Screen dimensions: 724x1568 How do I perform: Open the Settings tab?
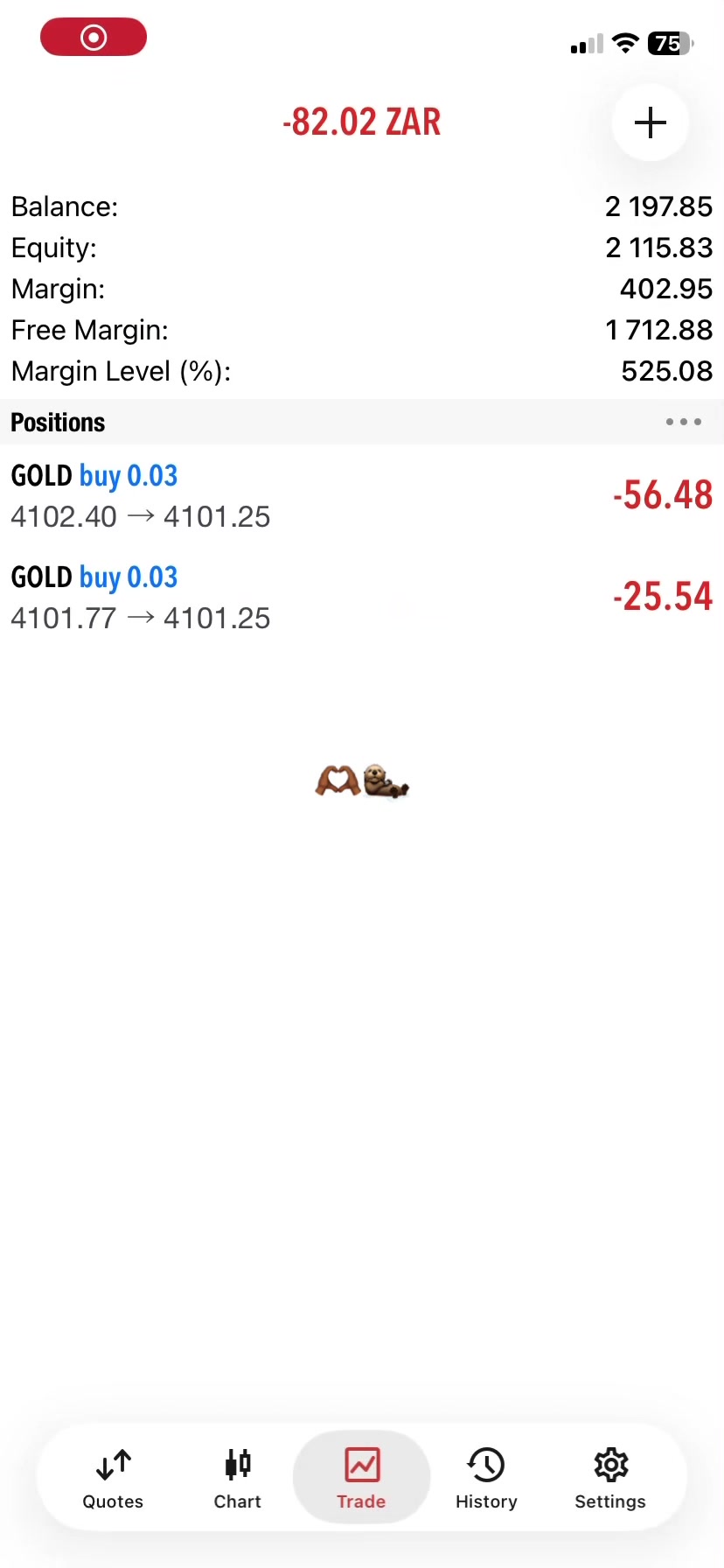click(610, 1479)
